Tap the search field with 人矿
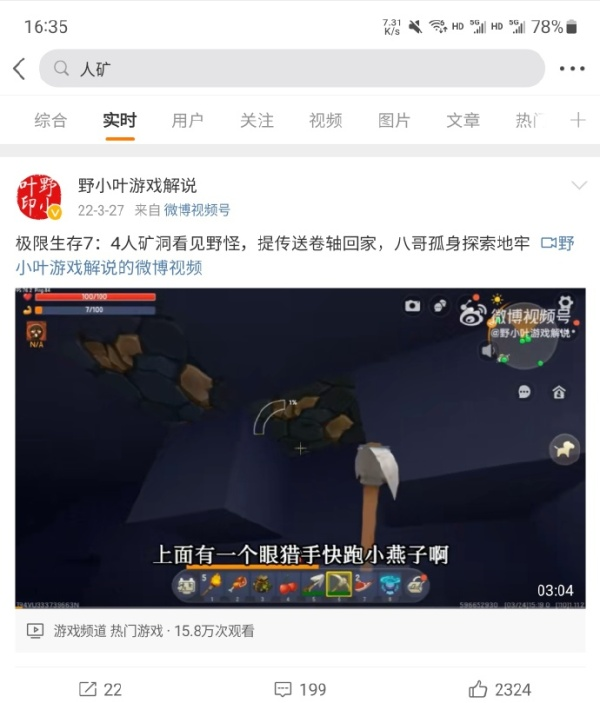The image size is (600, 703). coord(290,68)
